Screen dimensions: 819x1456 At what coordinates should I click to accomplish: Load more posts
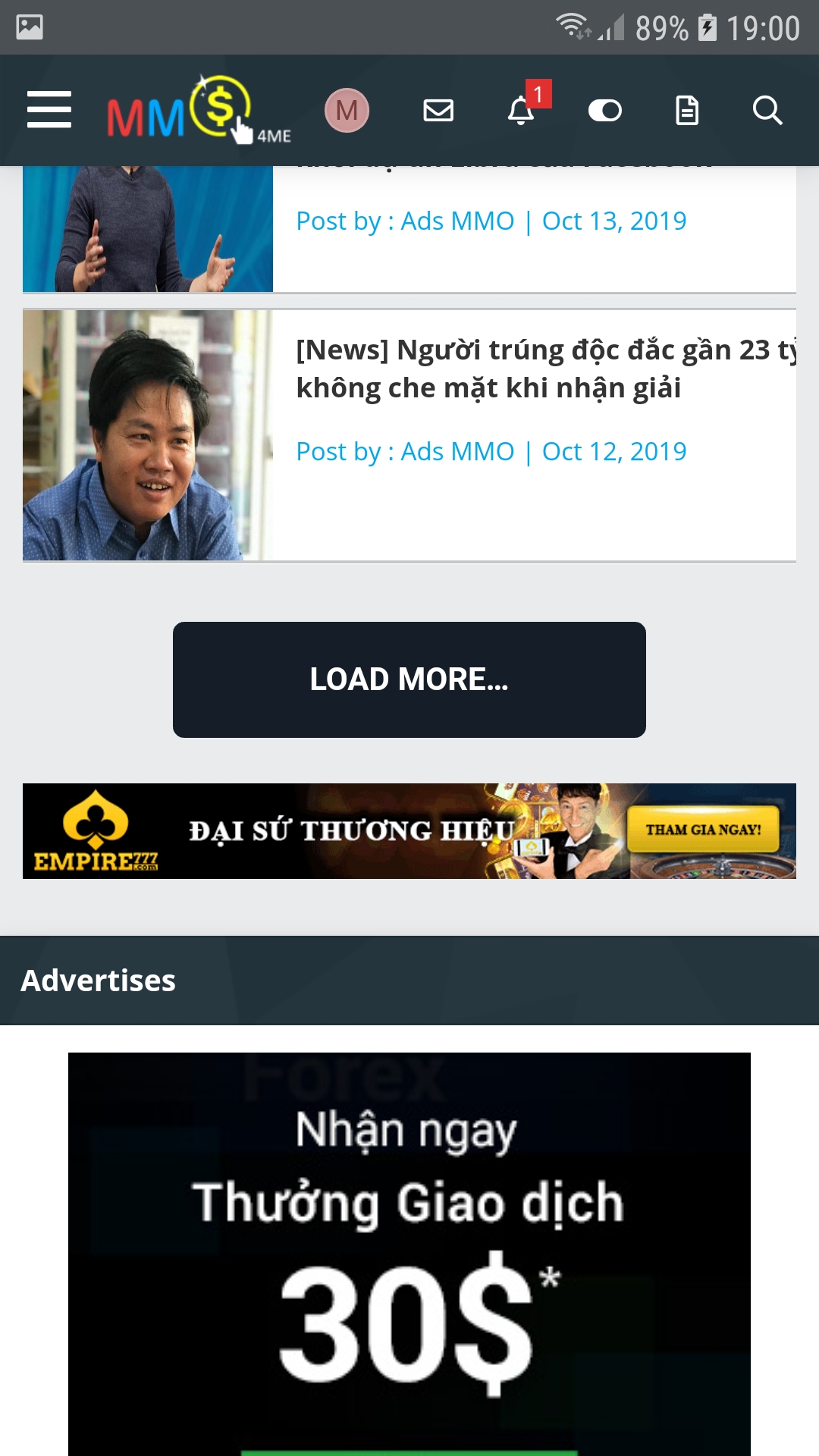pyautogui.click(x=409, y=679)
